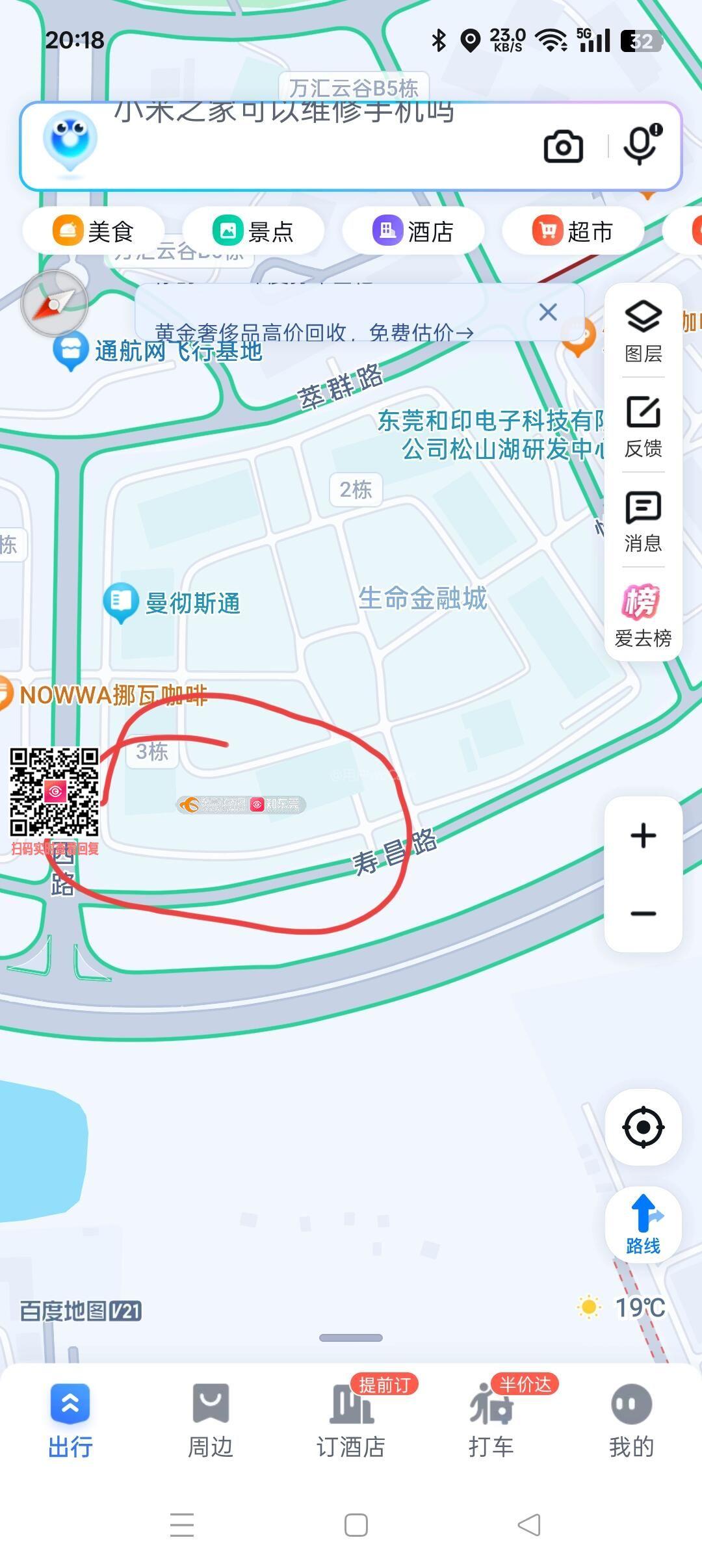Viewport: 702px width, 1568px height.
Task: Switch to the 周边 tab
Action: (x=211, y=1421)
